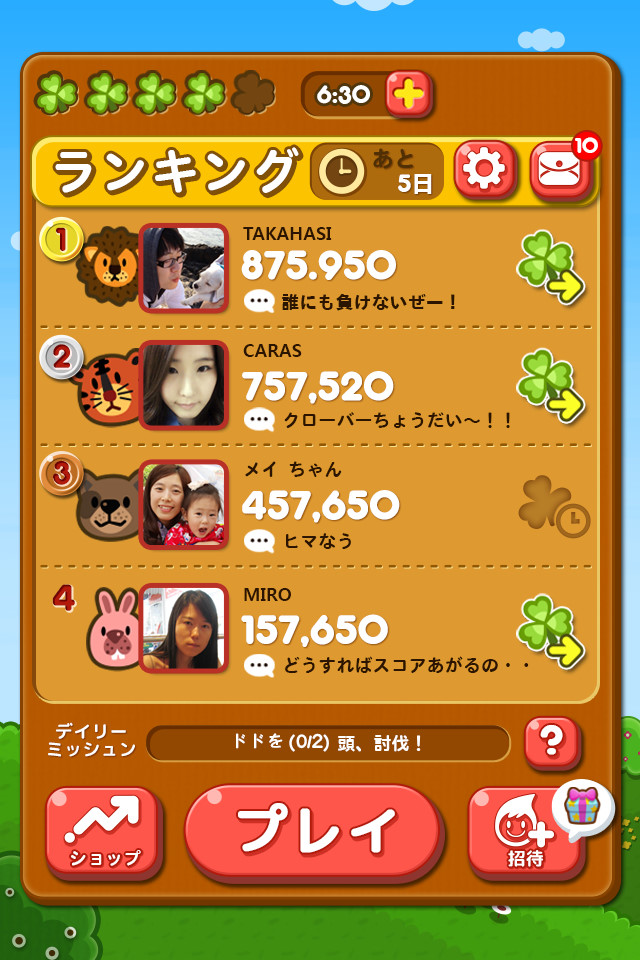640x960 pixels.
Task: Open daily mission help question mark
Action: [551, 741]
